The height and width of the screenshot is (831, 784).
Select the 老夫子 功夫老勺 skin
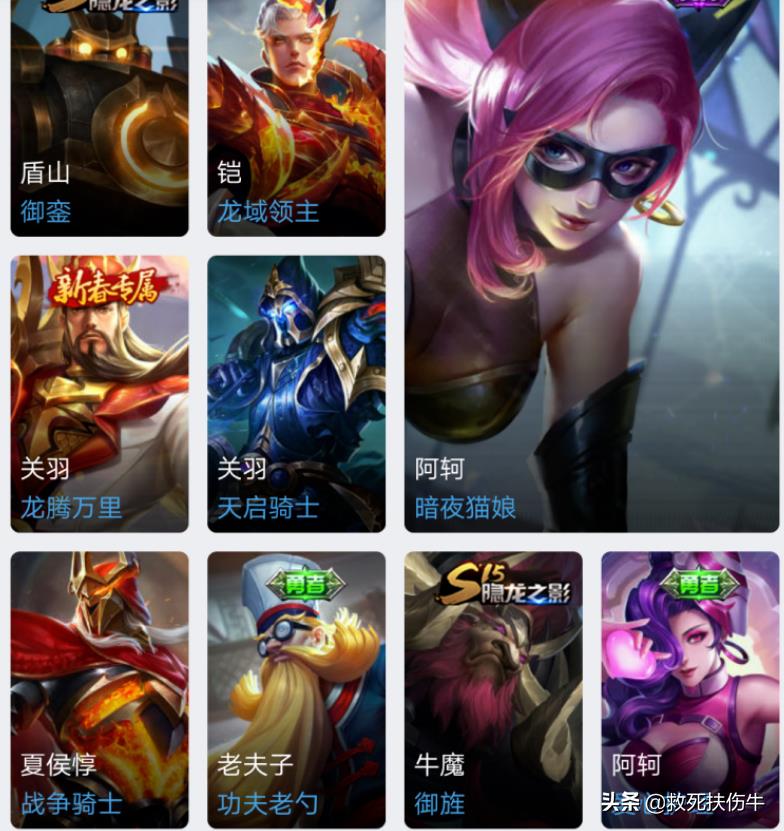pos(296,689)
